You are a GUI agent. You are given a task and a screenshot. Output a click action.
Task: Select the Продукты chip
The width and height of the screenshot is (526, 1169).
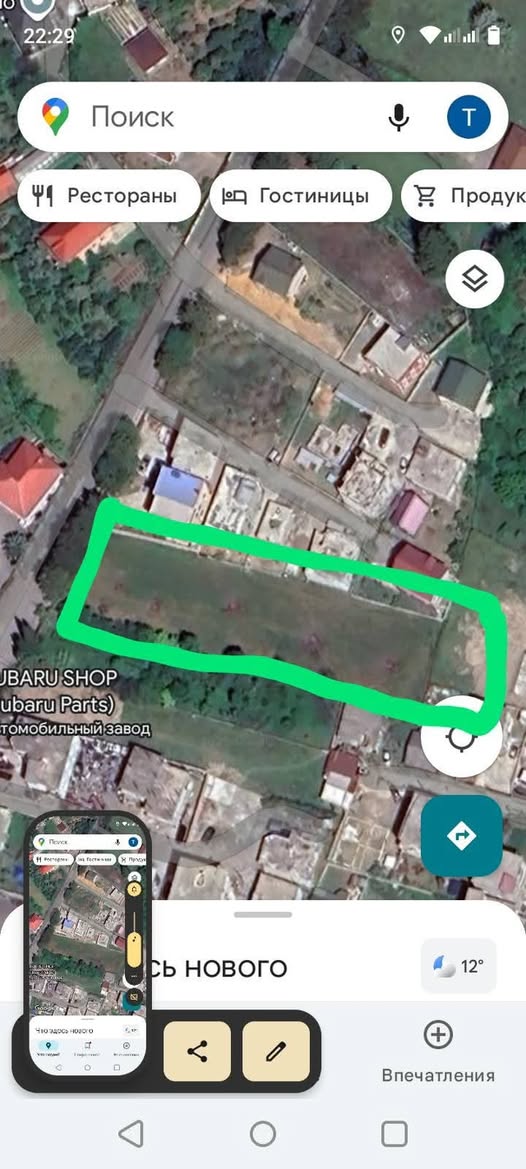[464, 196]
